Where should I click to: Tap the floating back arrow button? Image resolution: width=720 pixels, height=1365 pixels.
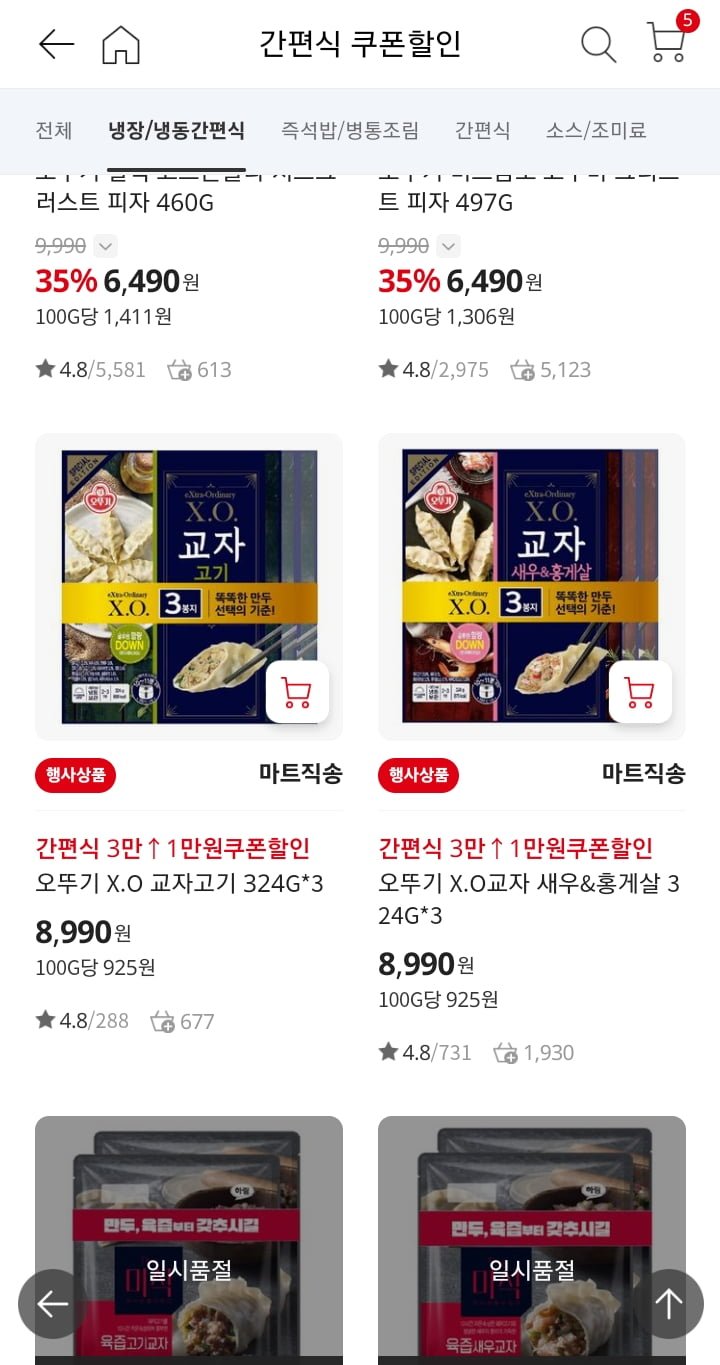click(52, 1303)
